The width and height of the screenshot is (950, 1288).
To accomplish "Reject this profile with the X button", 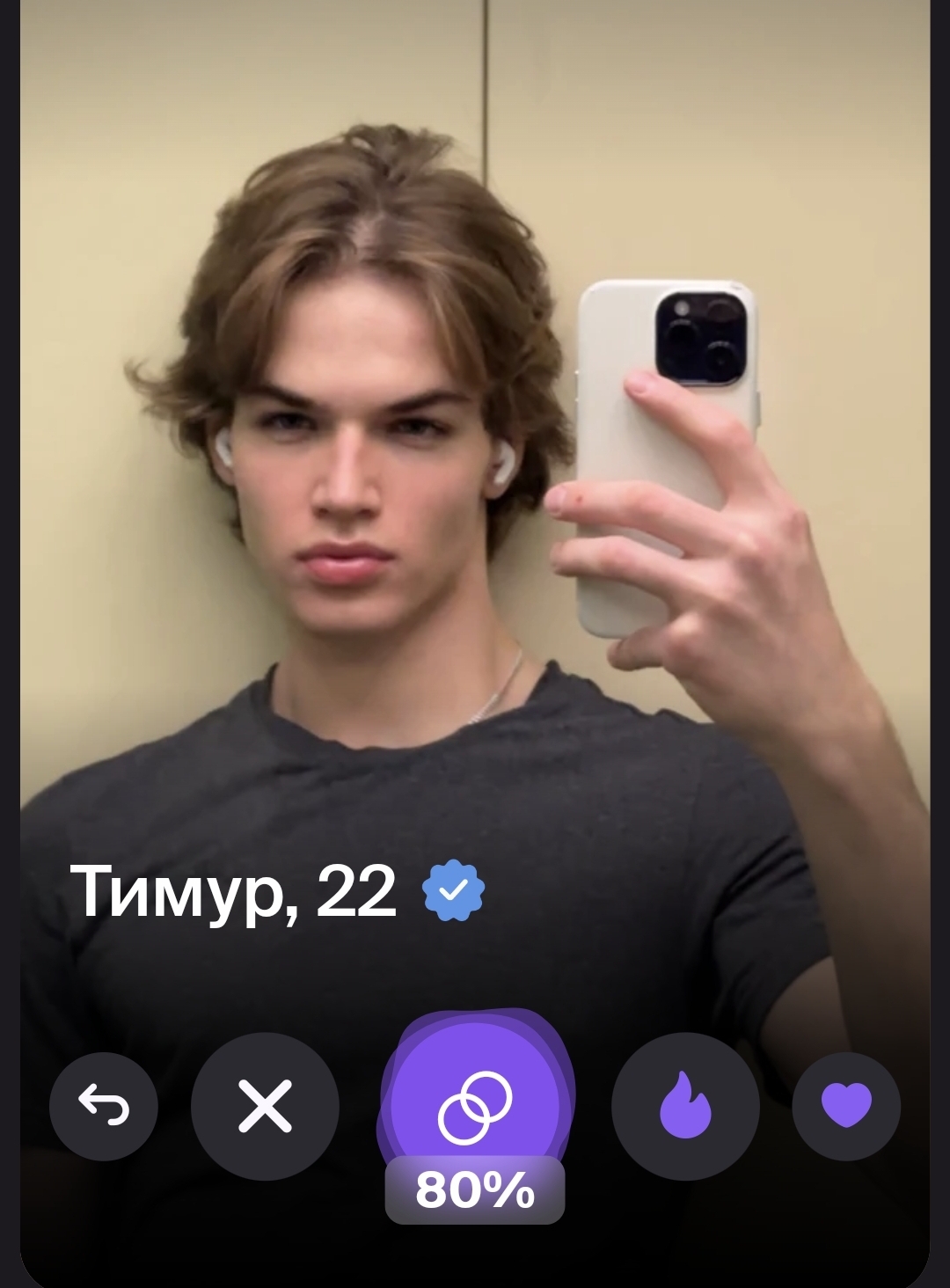I will pos(265,1106).
